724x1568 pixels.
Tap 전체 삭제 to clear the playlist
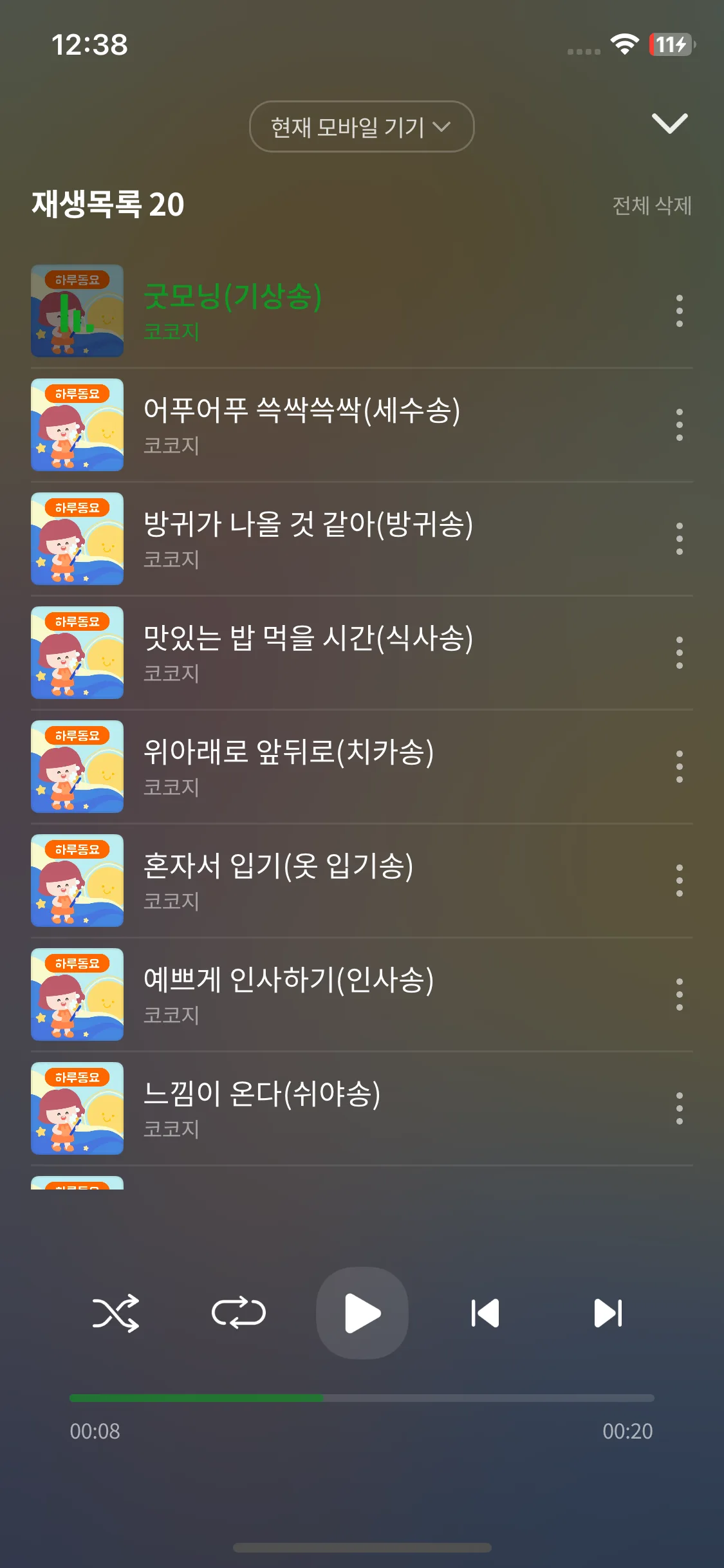click(x=651, y=205)
